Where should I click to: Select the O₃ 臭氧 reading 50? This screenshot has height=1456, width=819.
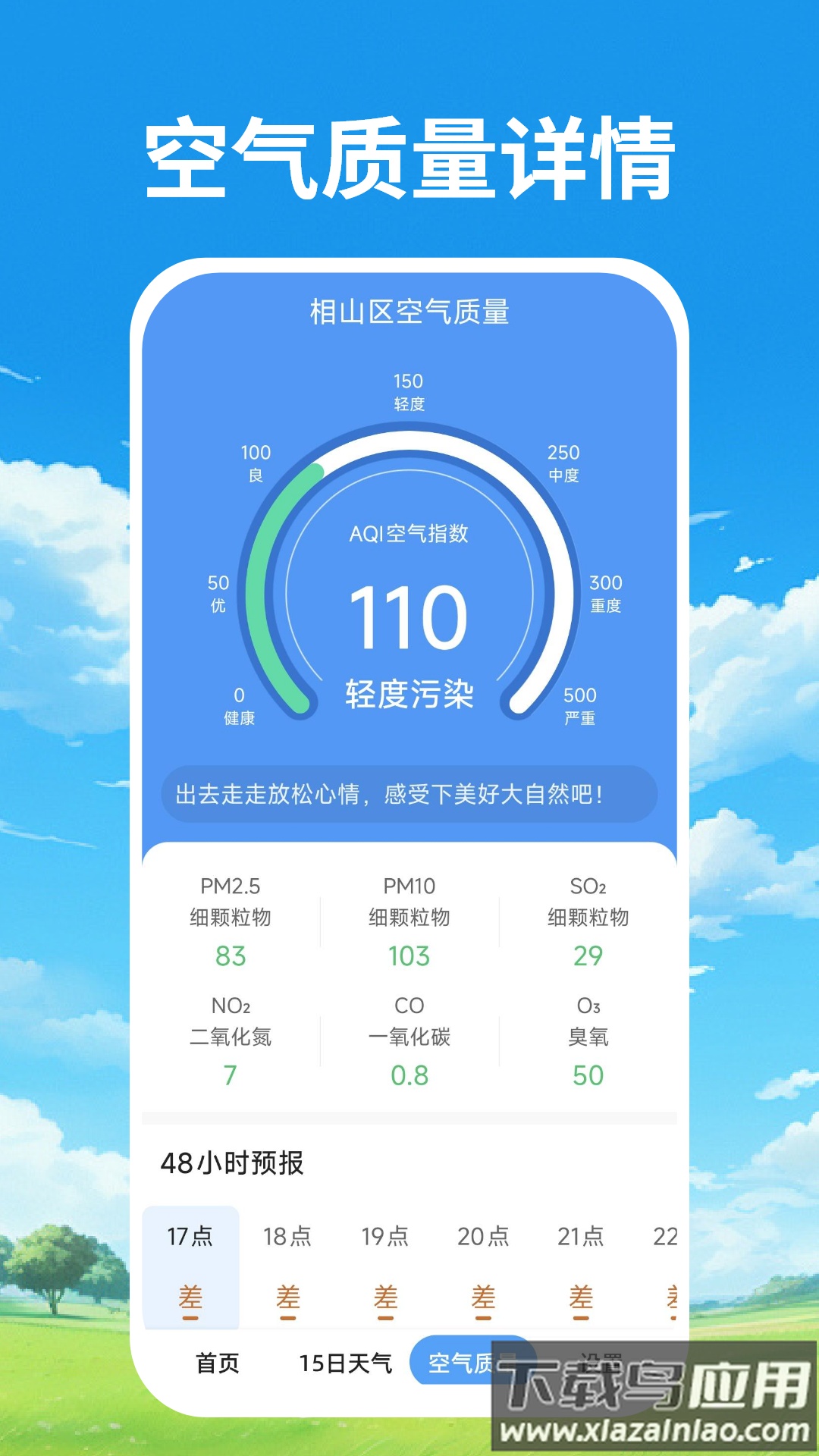587,1076
